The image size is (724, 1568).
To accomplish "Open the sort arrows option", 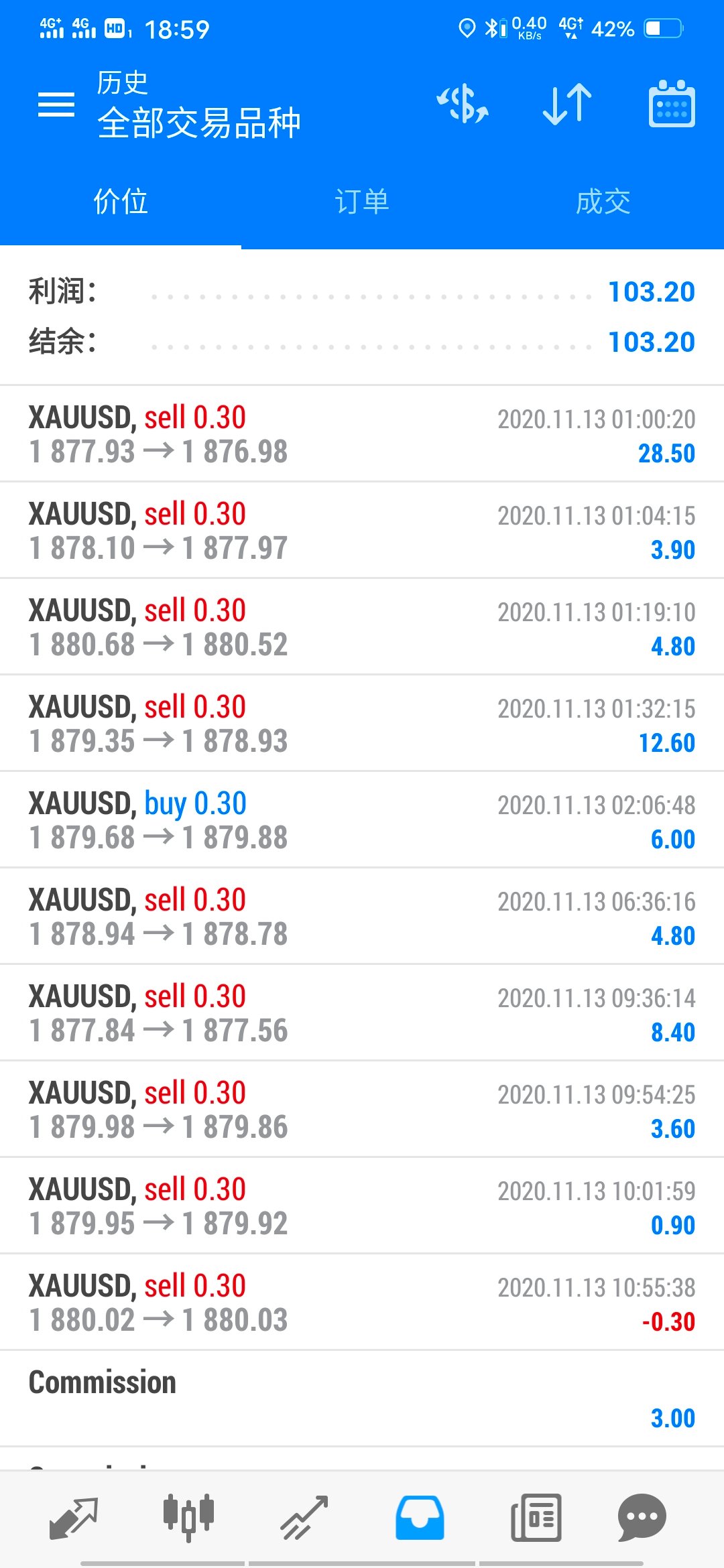I will (567, 105).
